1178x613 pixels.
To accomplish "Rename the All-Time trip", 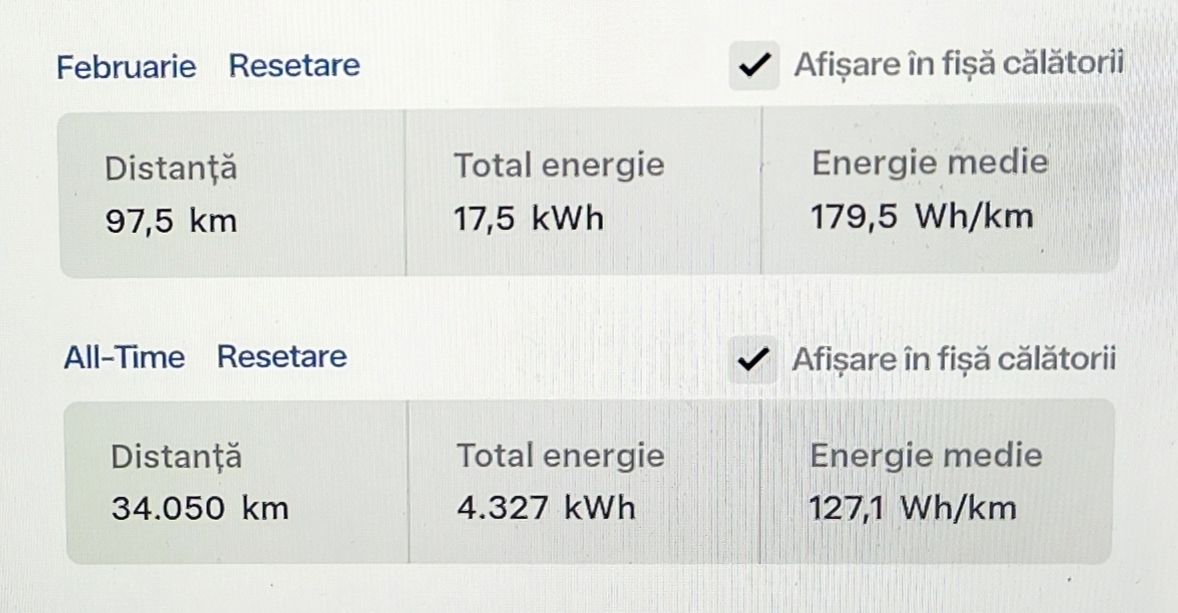I will click(x=124, y=357).
